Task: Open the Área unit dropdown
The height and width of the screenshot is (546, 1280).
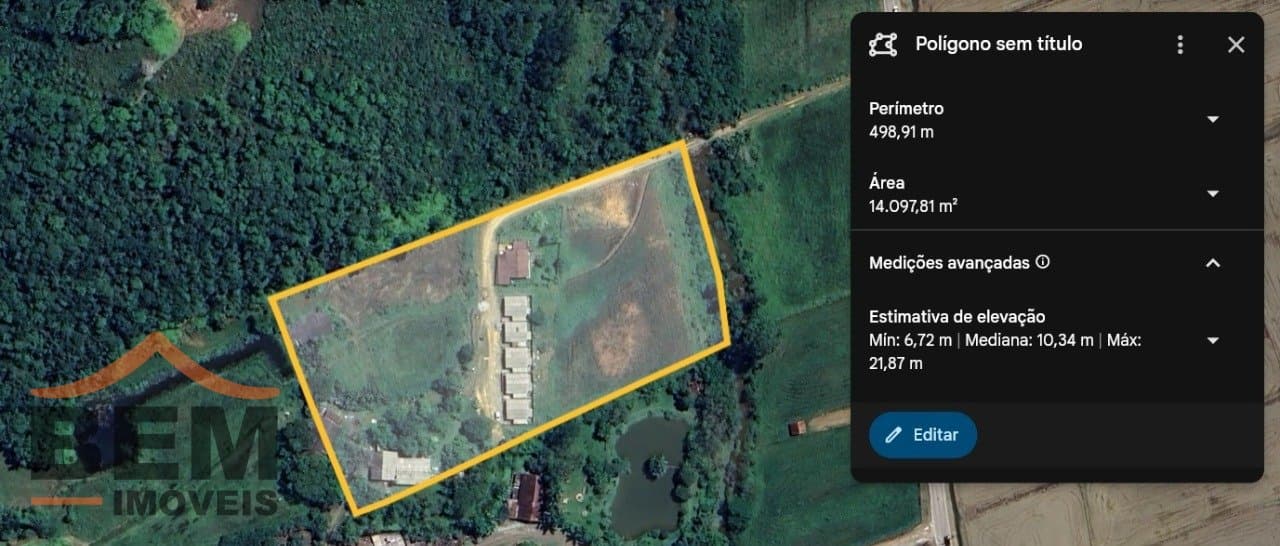Action: (1213, 194)
